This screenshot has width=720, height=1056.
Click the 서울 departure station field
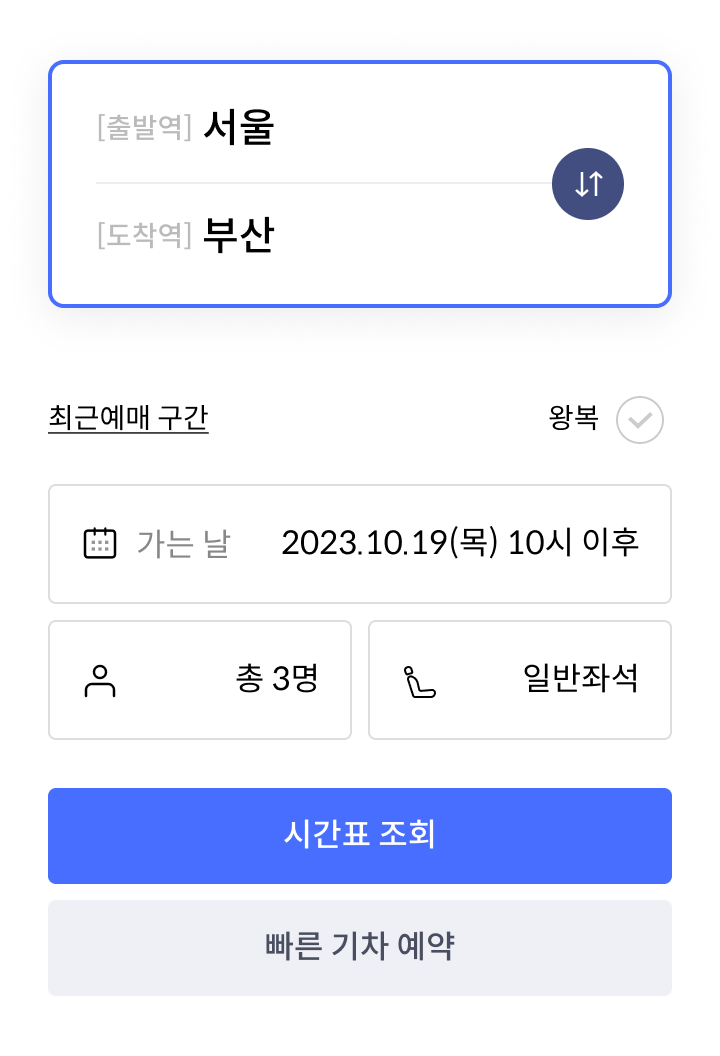(x=237, y=125)
